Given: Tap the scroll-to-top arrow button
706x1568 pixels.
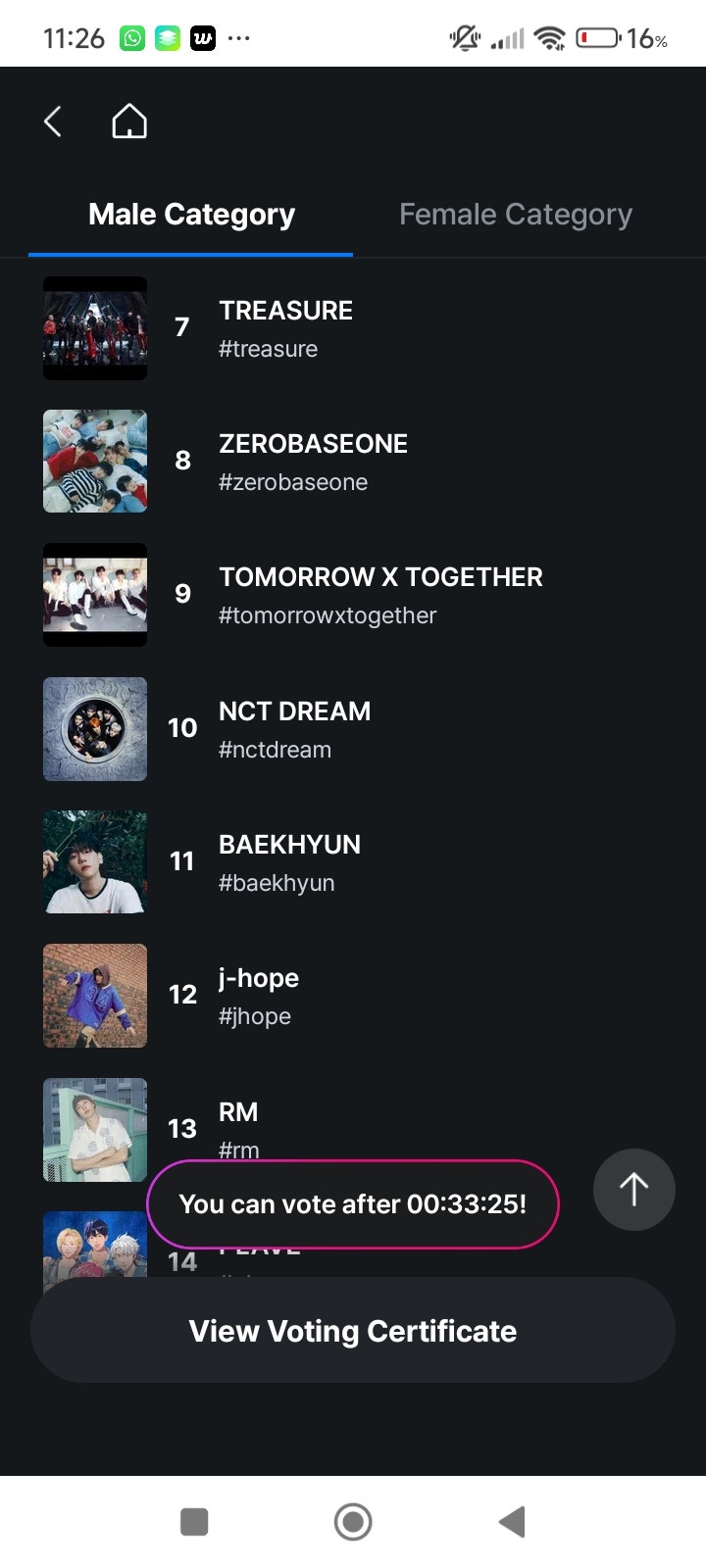Looking at the screenshot, I should (633, 1190).
